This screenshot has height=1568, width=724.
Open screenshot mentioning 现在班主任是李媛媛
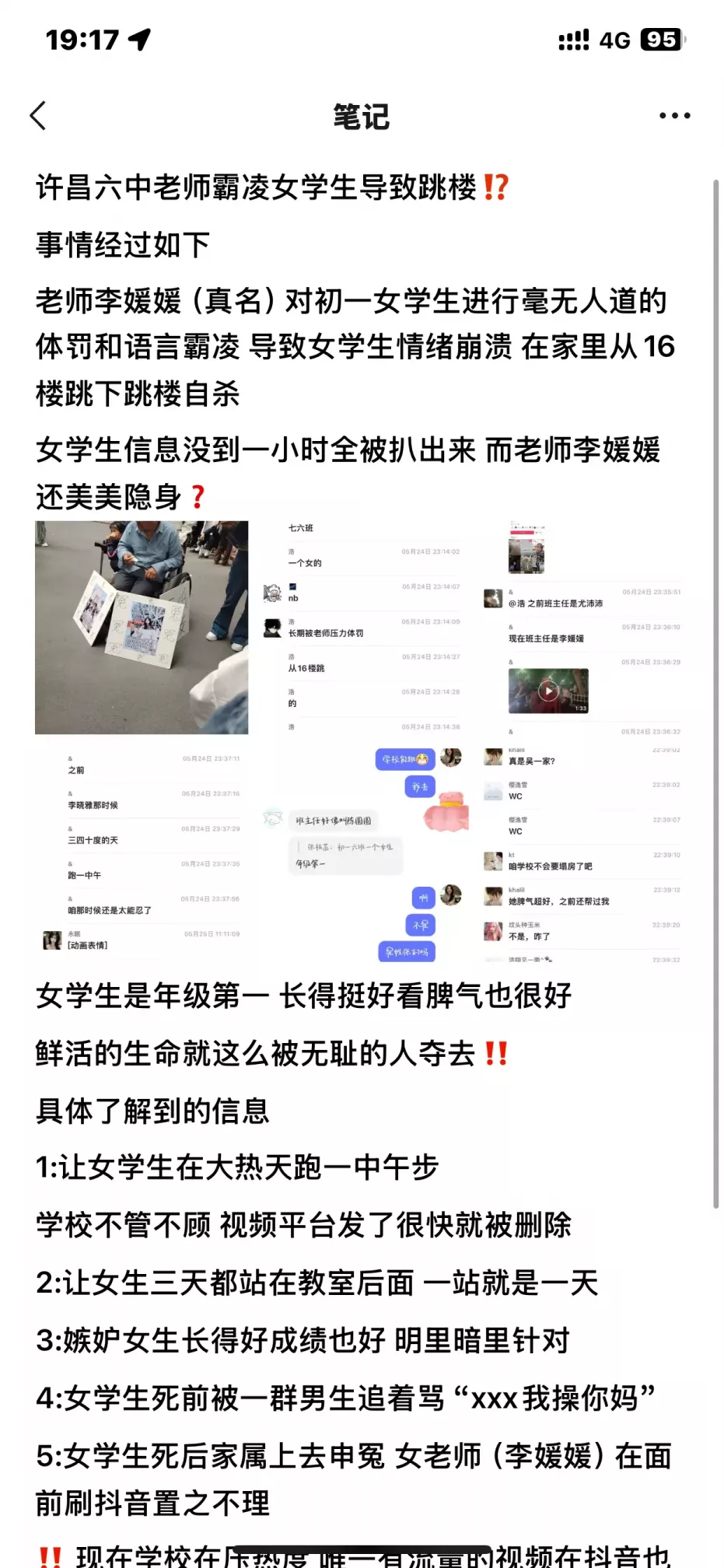point(582,628)
